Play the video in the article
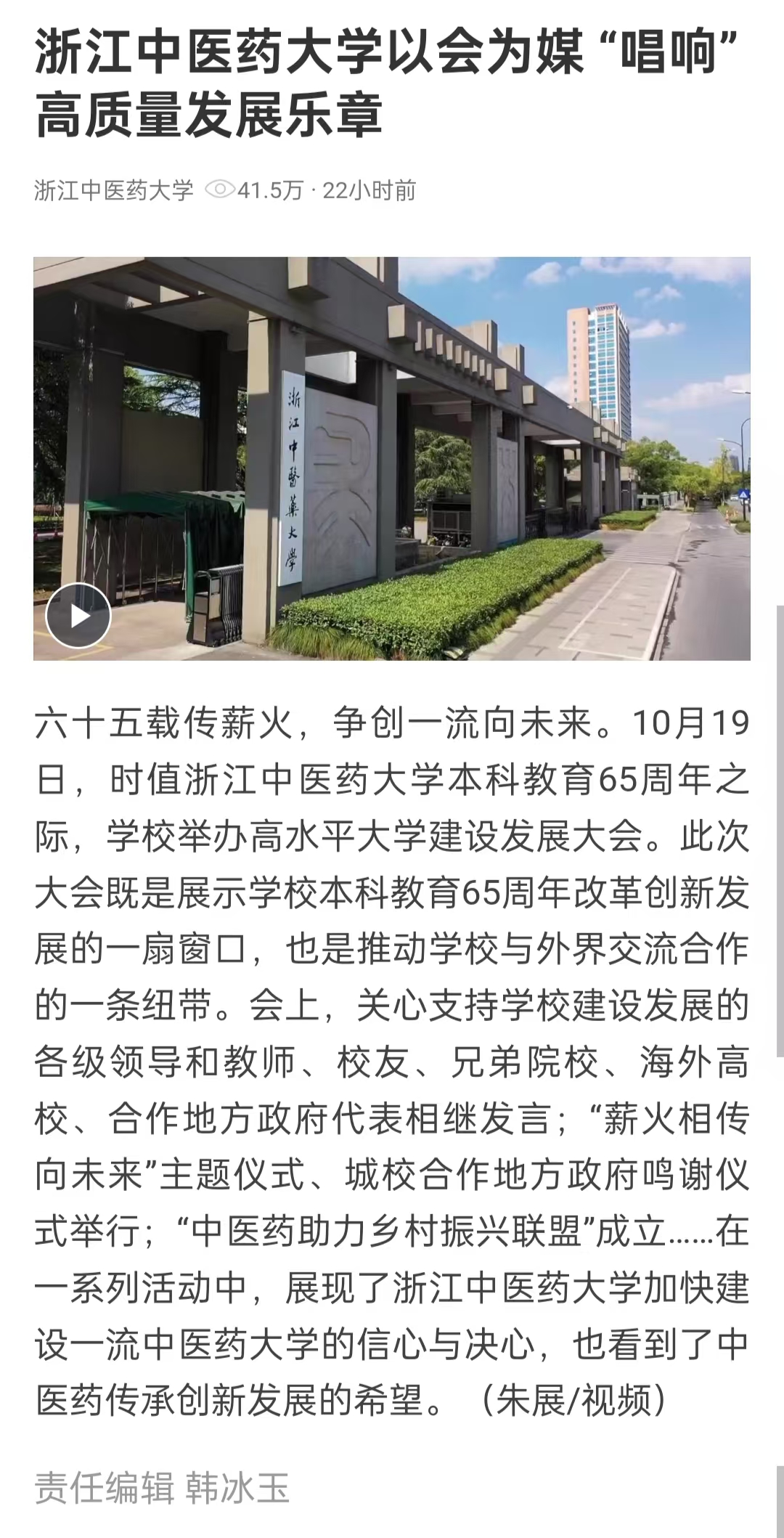Screen dimensions: 784x1538 [x=78, y=615]
